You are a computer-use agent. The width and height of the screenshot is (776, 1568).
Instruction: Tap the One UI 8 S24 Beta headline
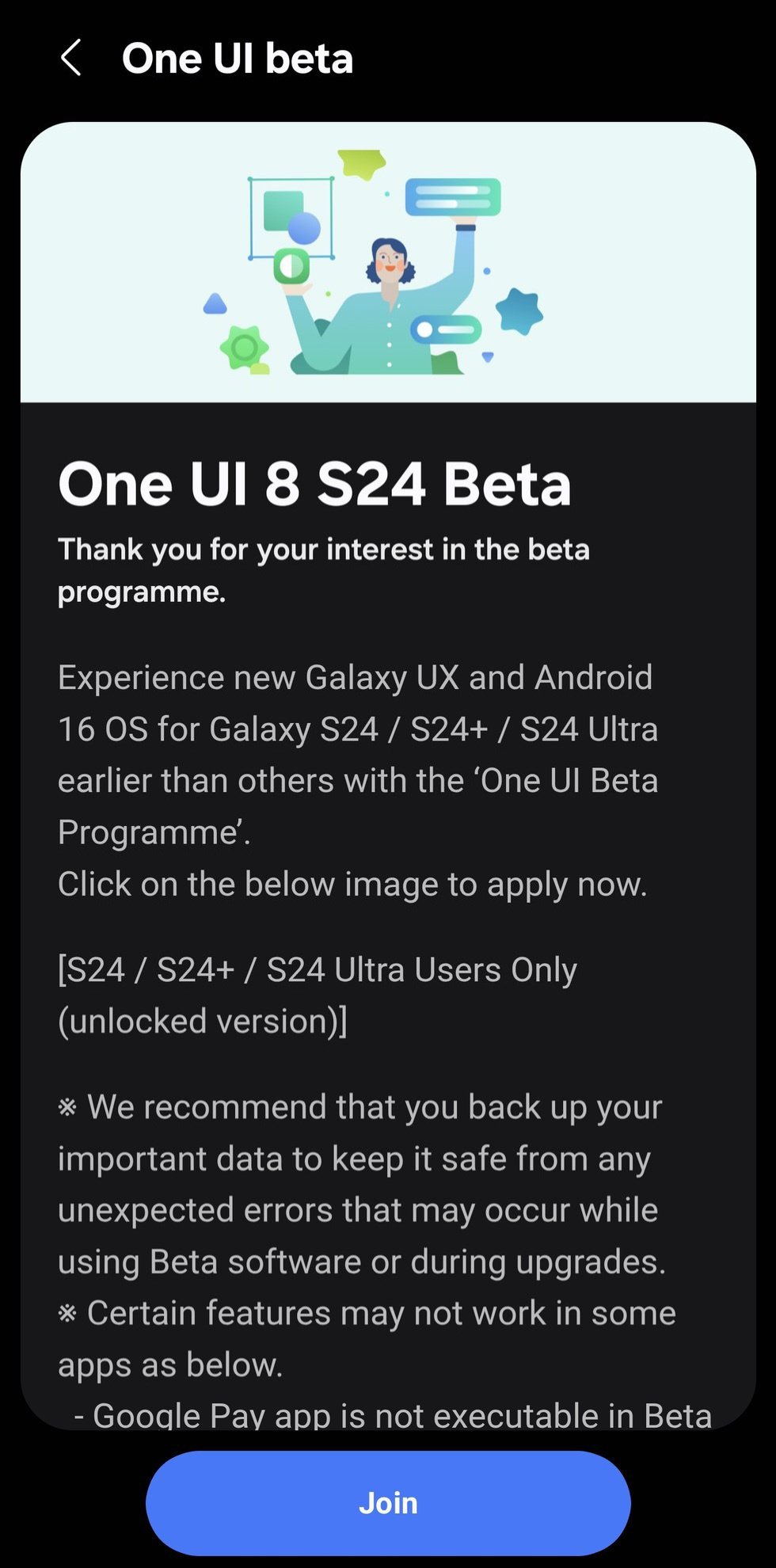tap(315, 485)
